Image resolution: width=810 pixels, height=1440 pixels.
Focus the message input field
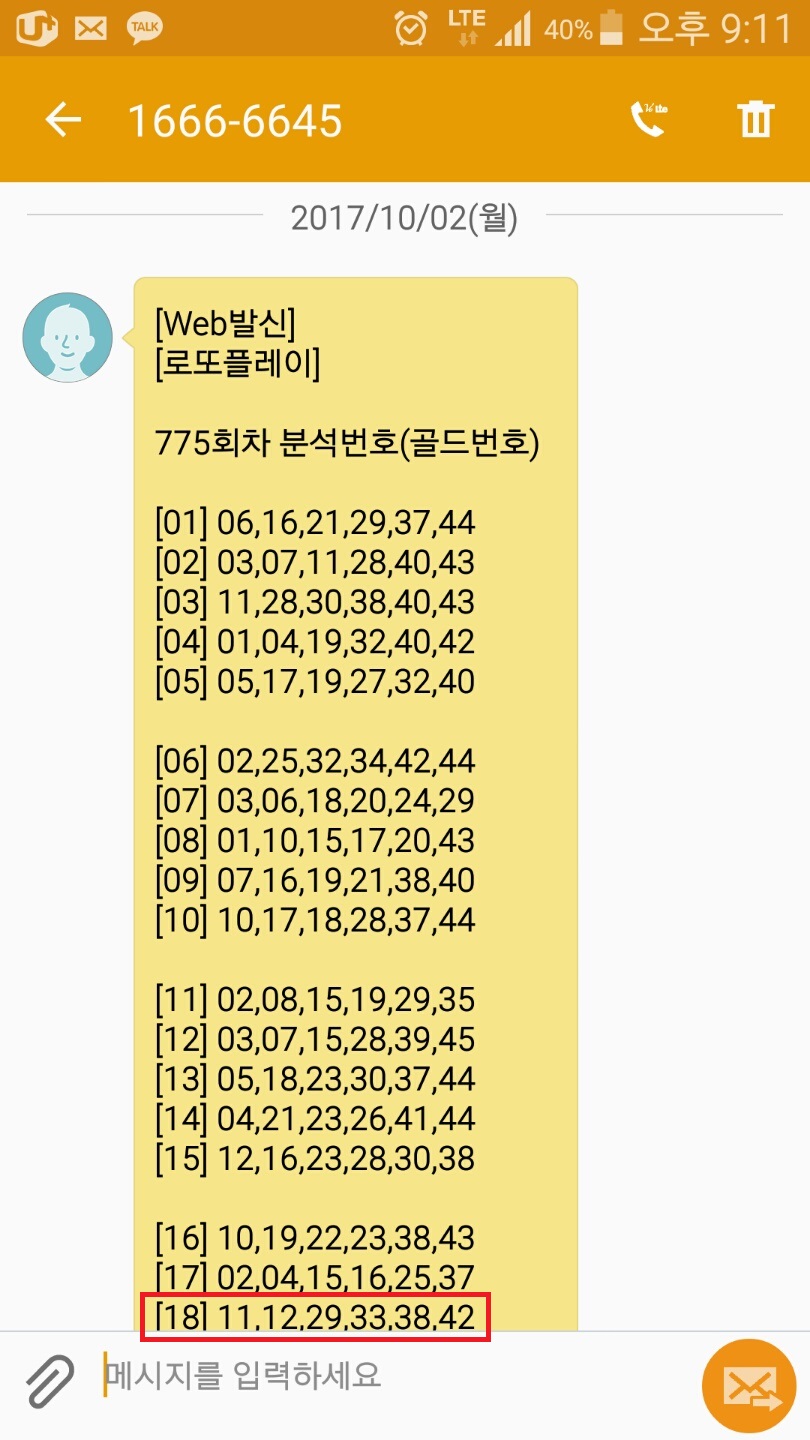point(390,1376)
